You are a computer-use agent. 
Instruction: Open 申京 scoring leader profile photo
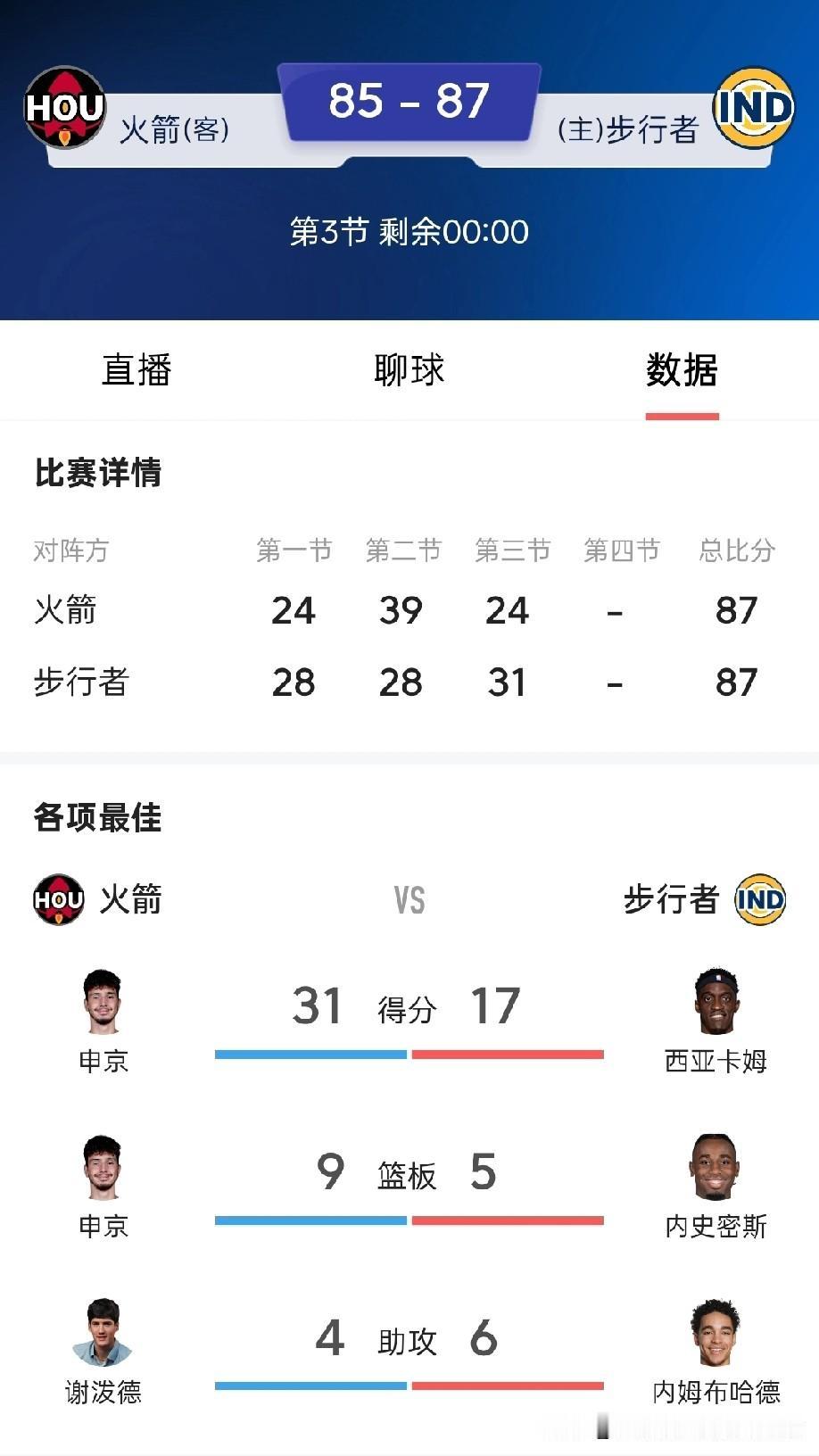pyautogui.click(x=102, y=1002)
